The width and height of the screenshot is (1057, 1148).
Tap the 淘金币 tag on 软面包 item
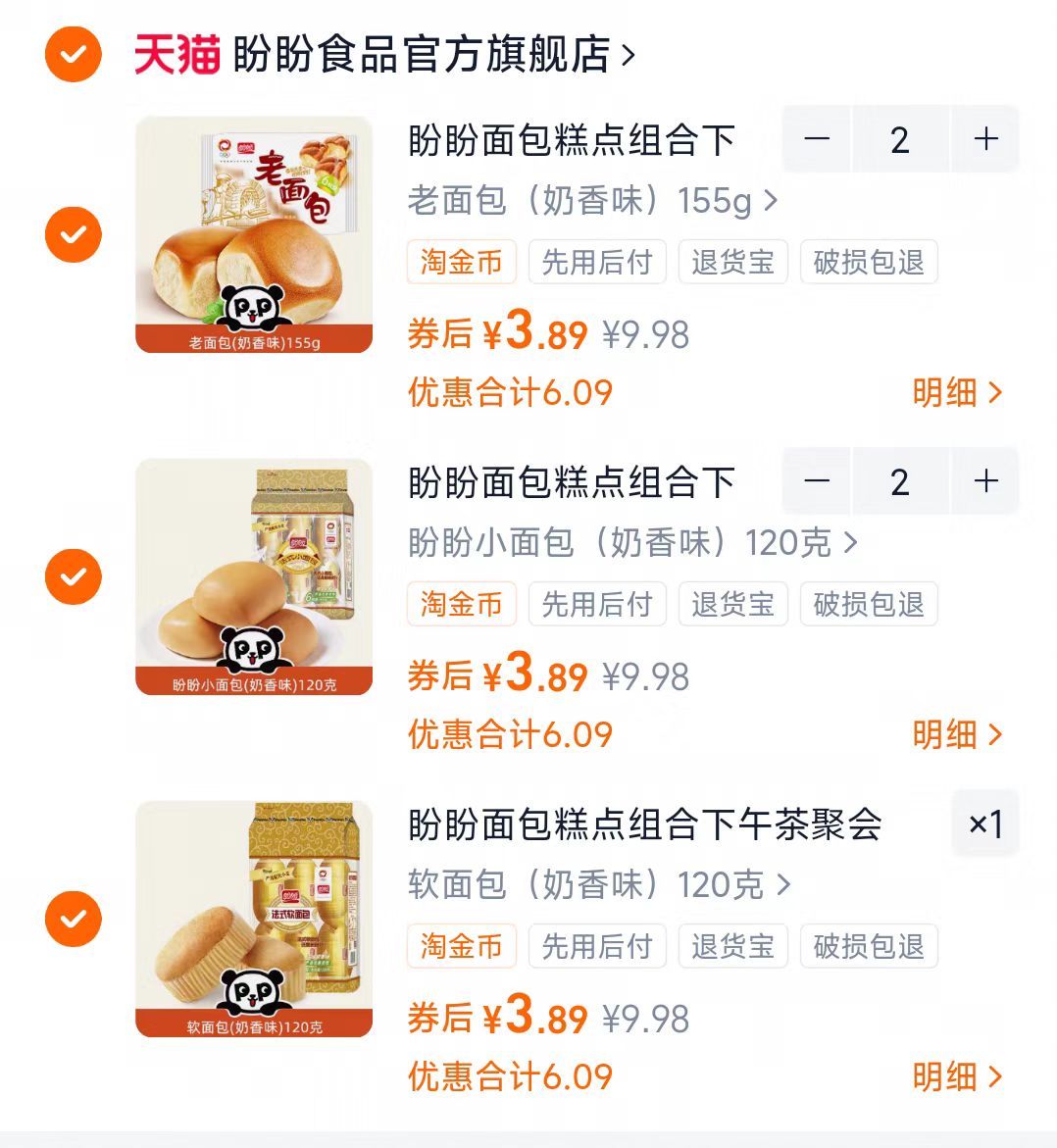coord(461,946)
